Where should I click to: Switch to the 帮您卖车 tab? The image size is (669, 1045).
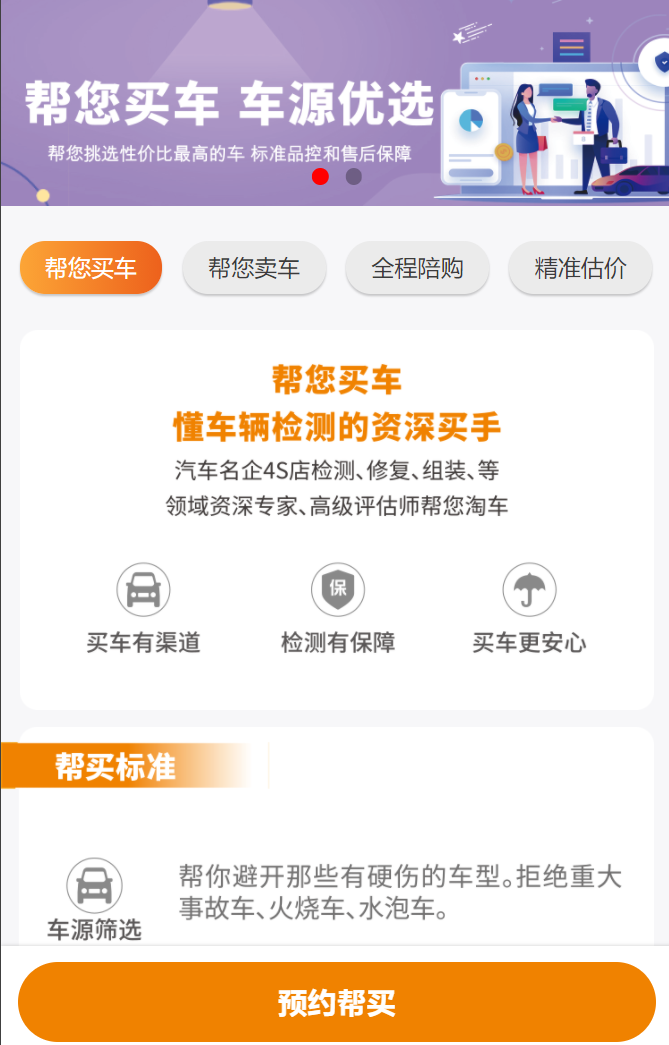254,268
